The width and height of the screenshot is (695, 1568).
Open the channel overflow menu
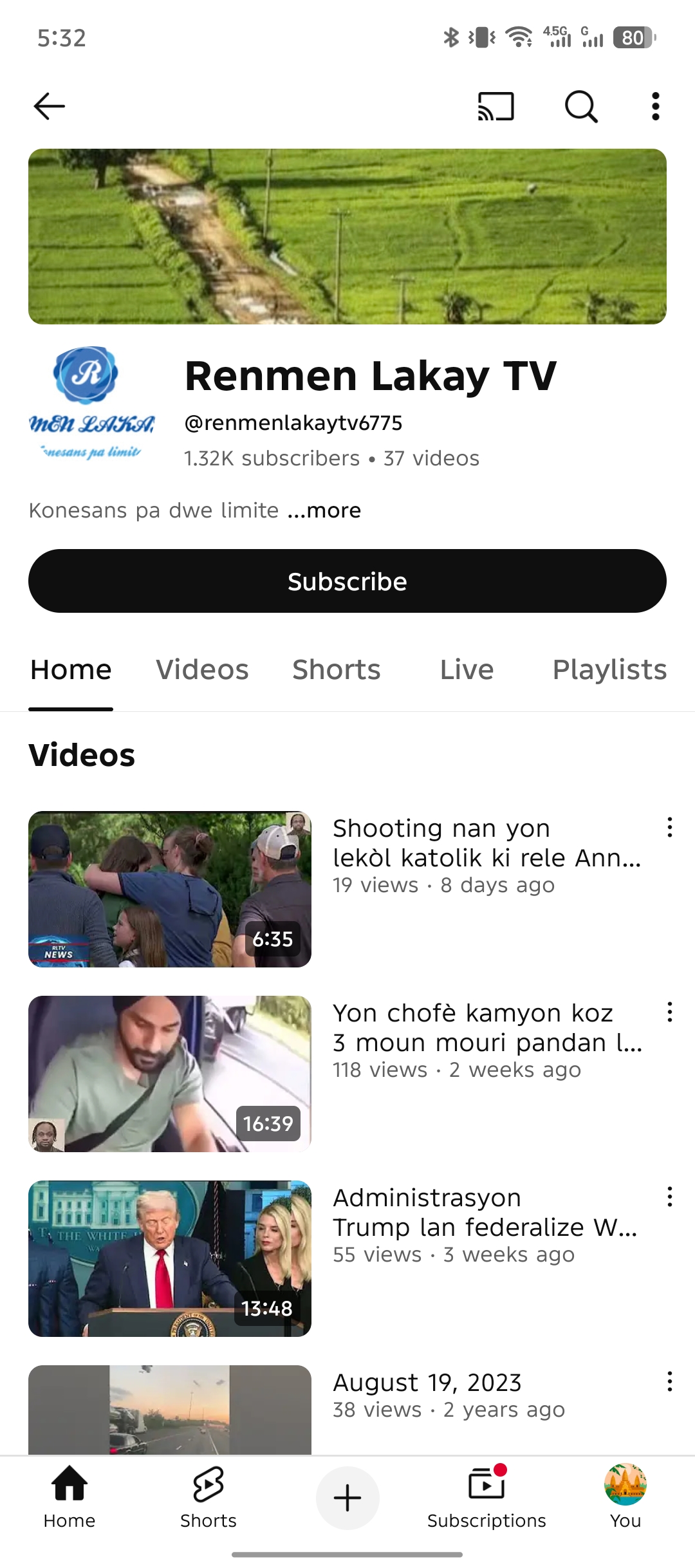655,106
